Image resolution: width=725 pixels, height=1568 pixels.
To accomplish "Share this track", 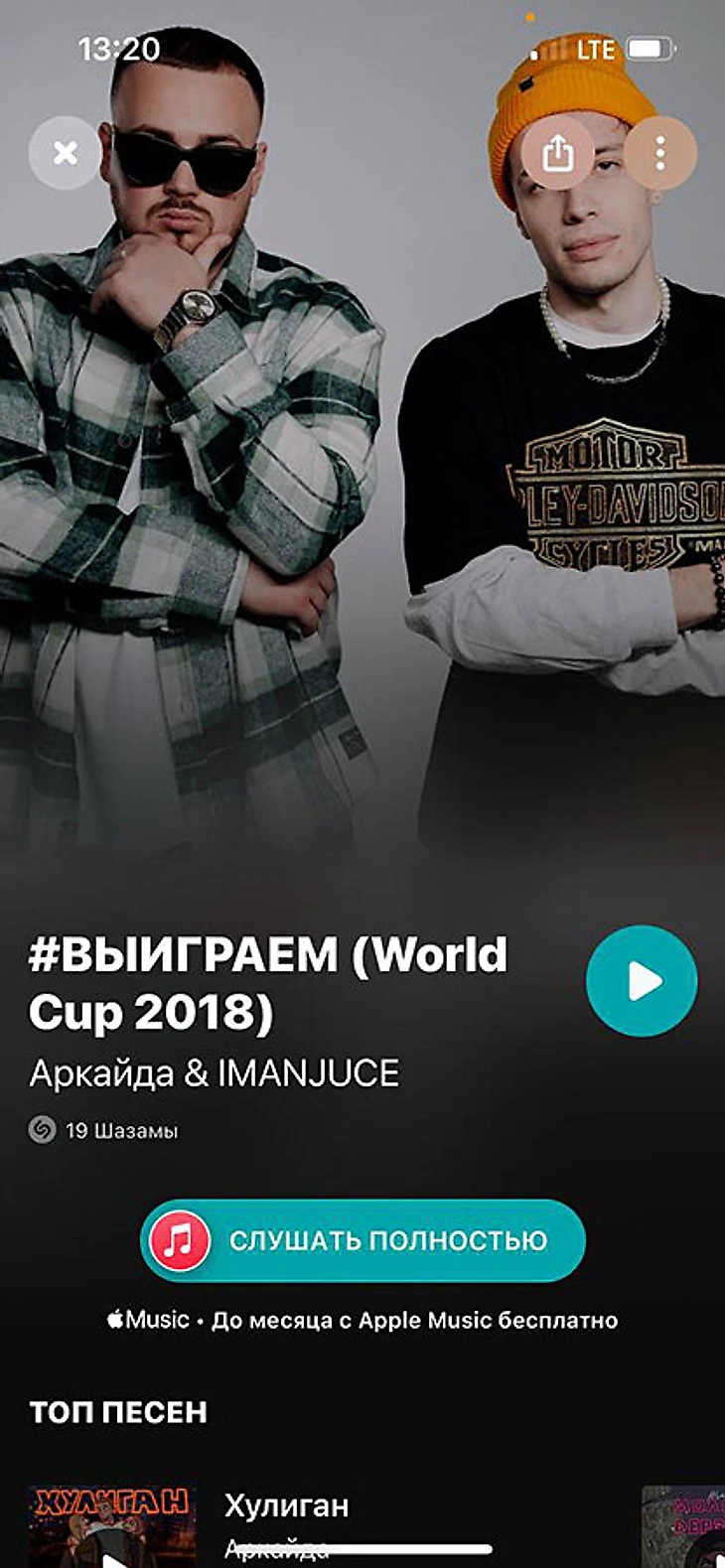I will point(558,153).
